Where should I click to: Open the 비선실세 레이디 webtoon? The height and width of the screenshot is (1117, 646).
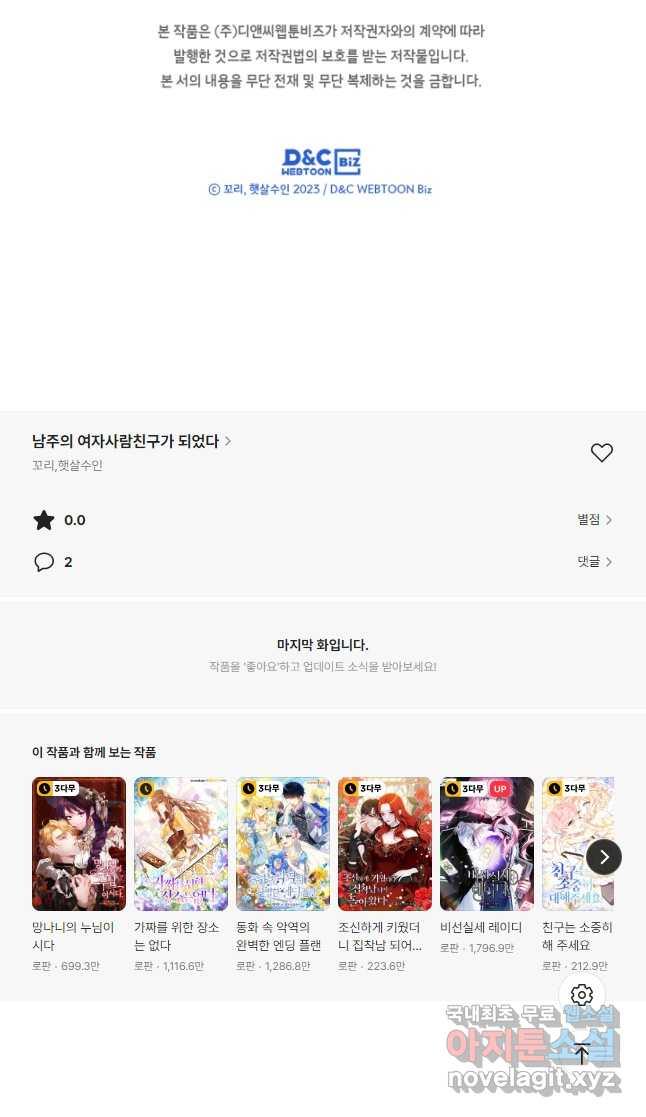point(487,844)
